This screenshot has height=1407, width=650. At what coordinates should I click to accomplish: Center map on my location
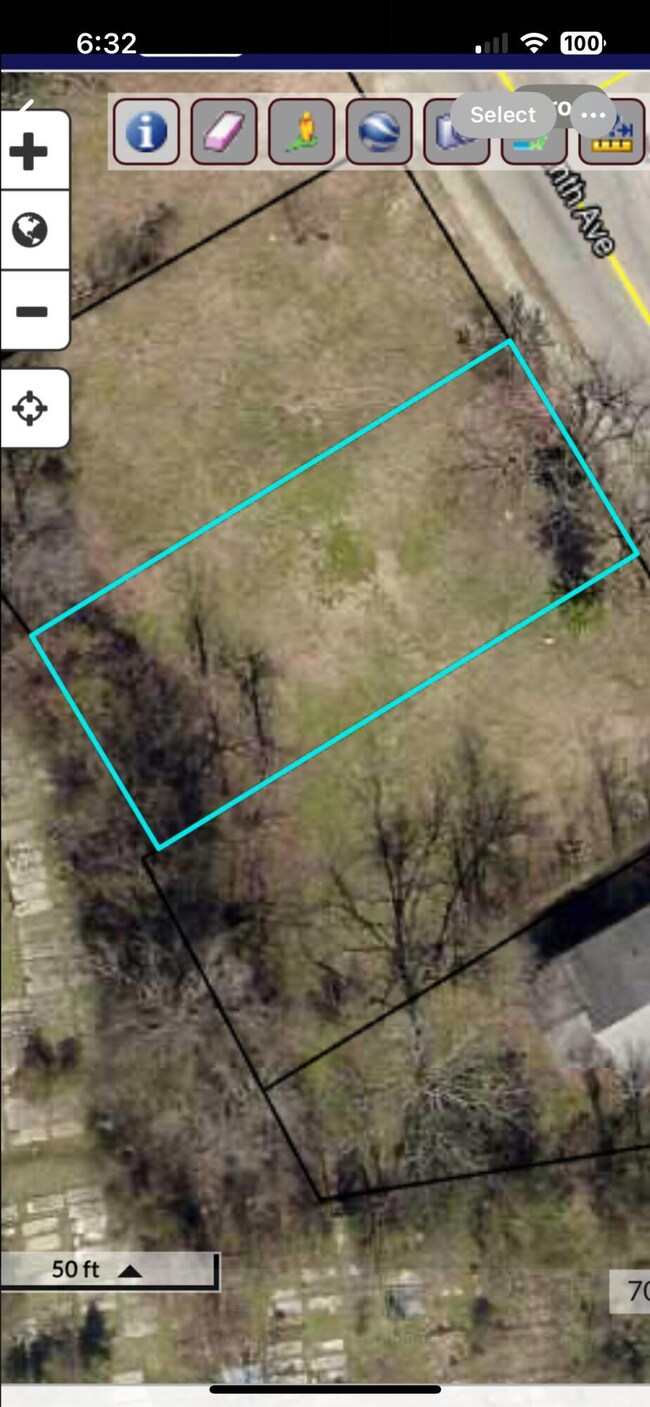(30, 409)
